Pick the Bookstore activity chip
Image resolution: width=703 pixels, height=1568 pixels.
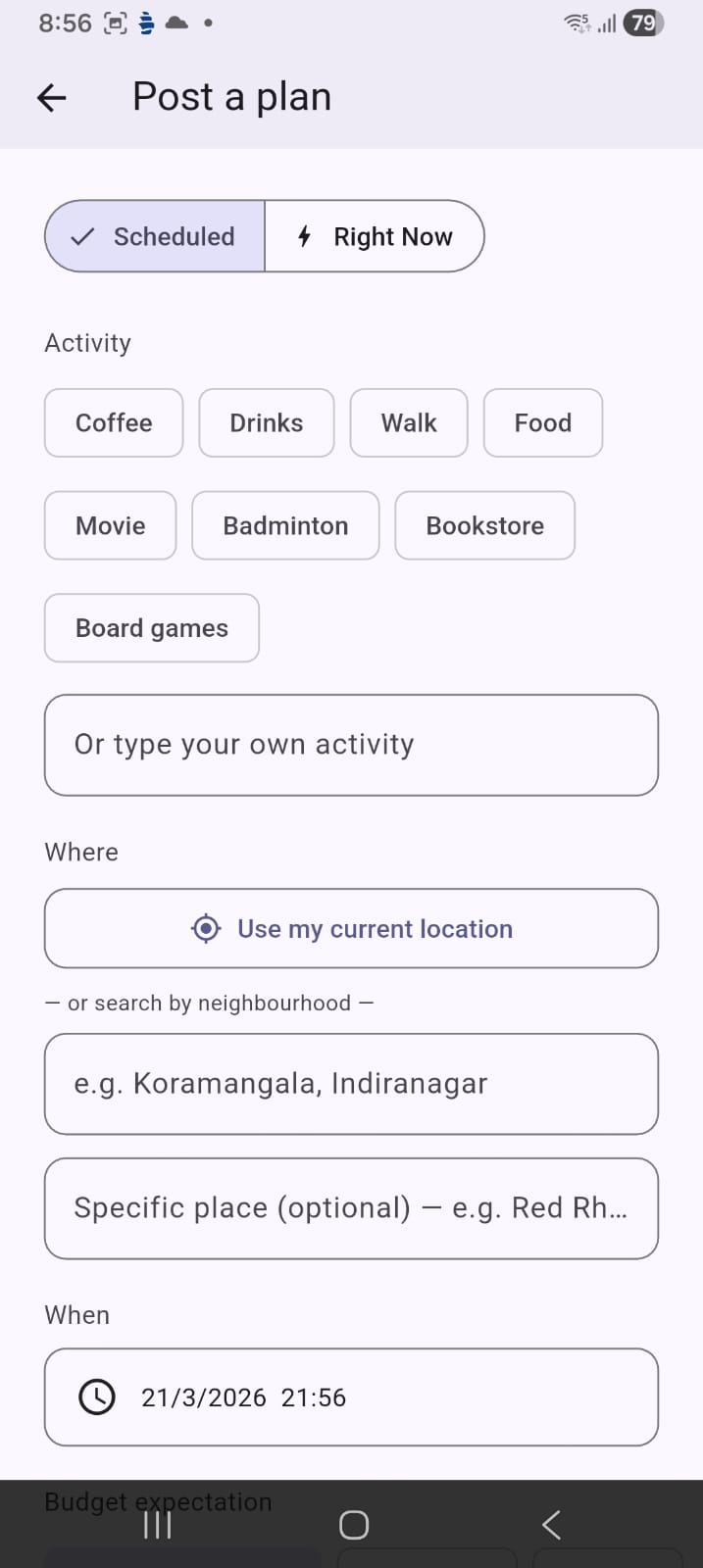(x=484, y=526)
